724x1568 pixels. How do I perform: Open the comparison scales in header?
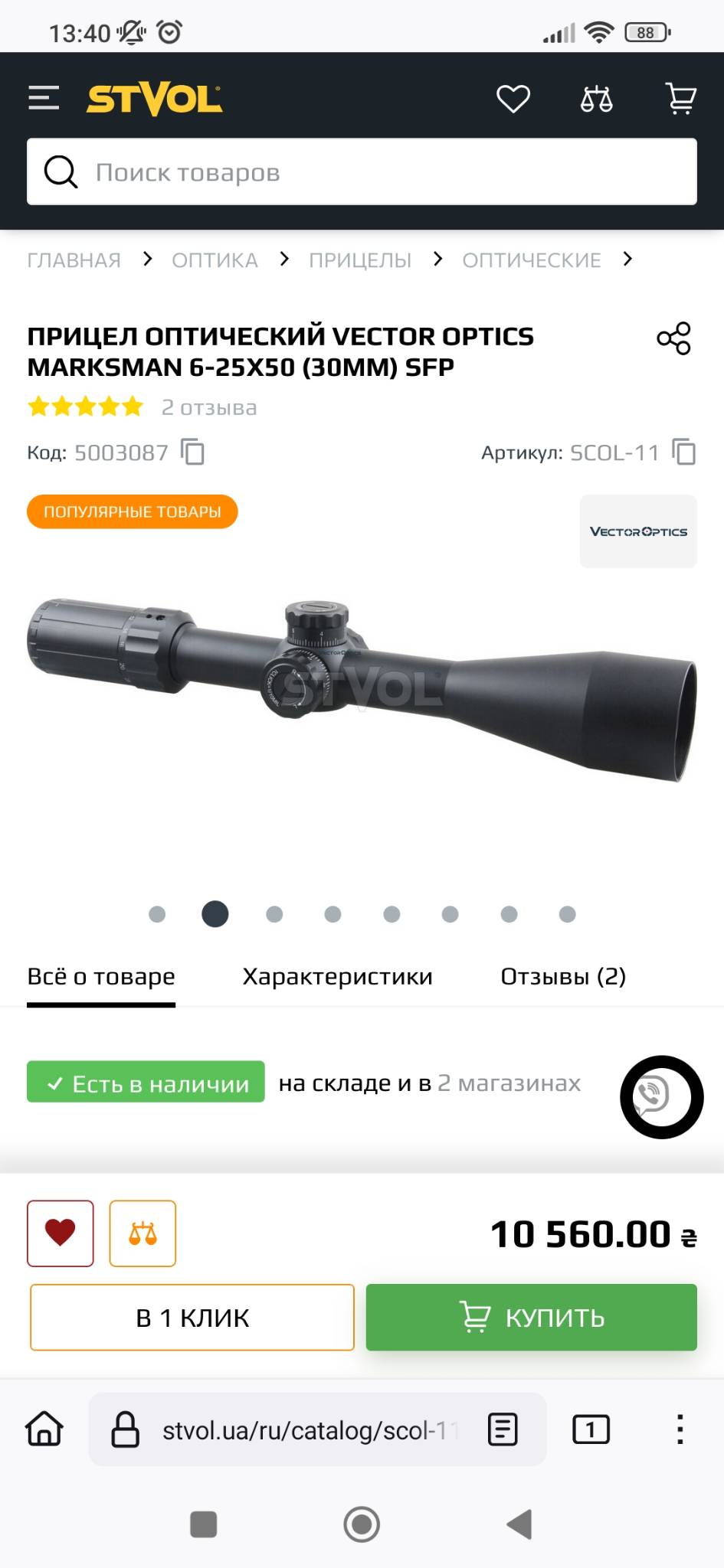point(596,99)
